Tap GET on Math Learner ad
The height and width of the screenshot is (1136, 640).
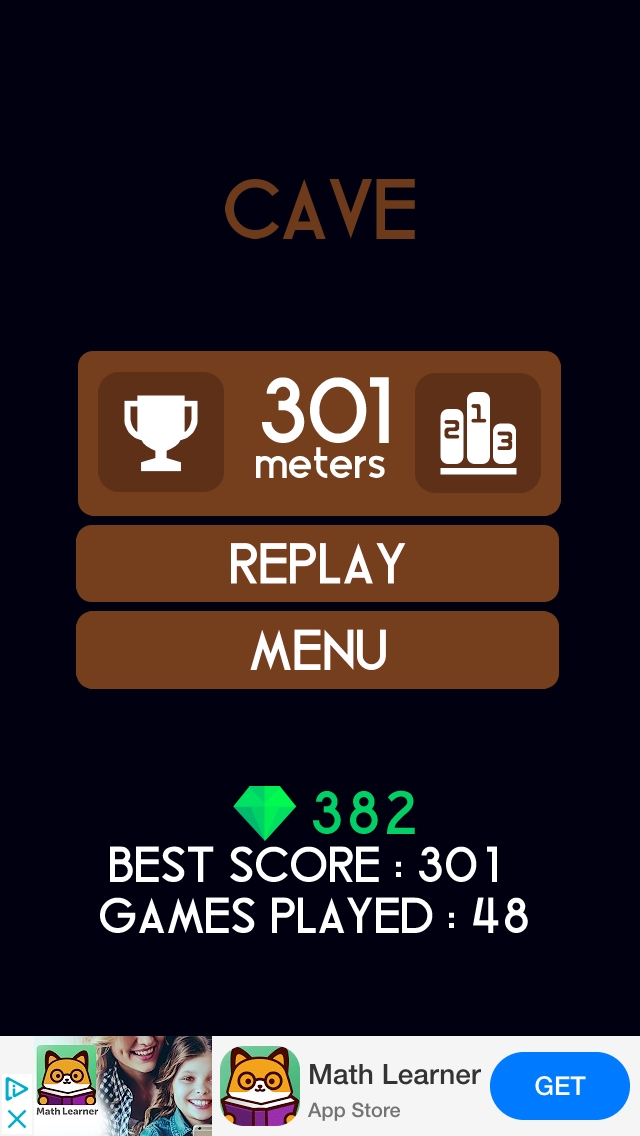559,1086
